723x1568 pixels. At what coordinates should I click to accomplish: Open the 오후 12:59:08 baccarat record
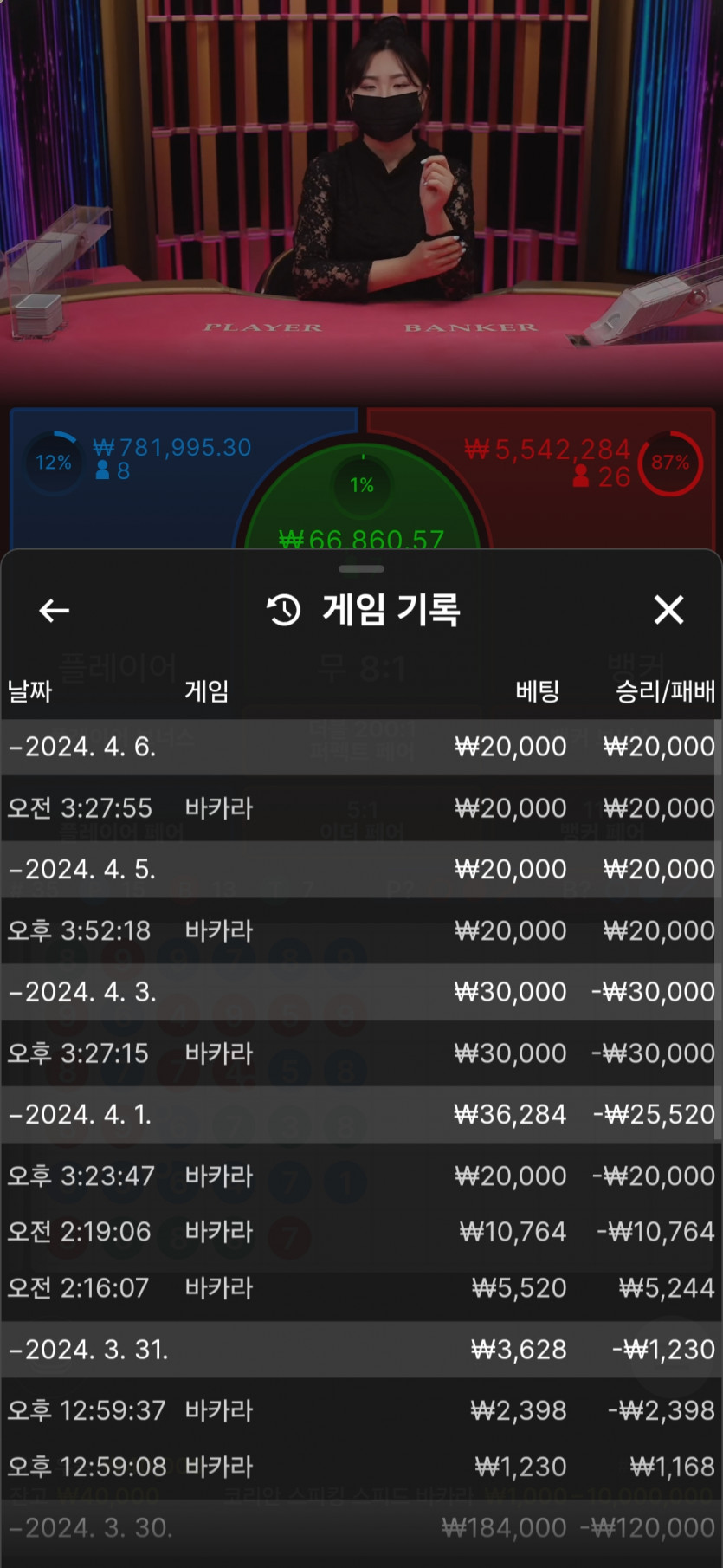361,1467
